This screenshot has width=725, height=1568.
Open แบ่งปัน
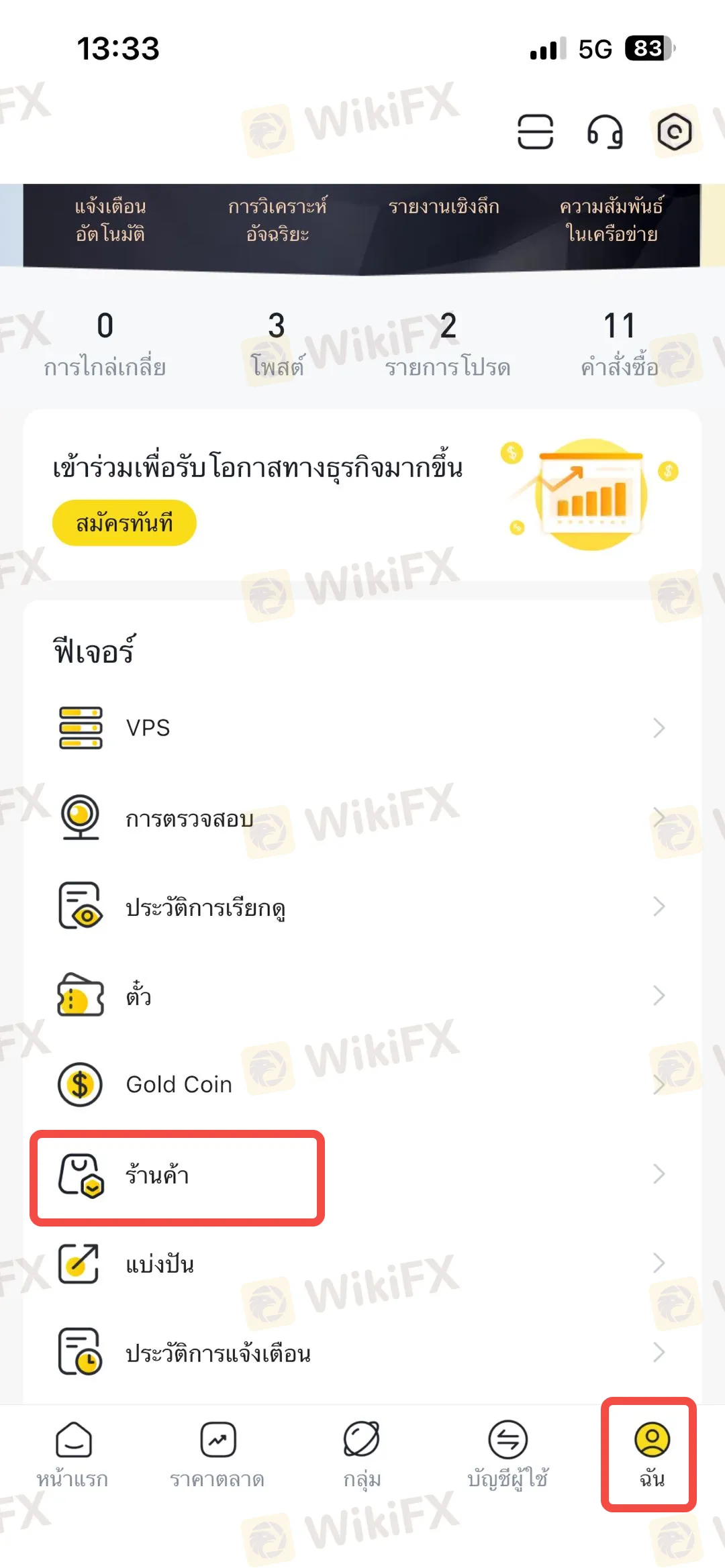362,1264
